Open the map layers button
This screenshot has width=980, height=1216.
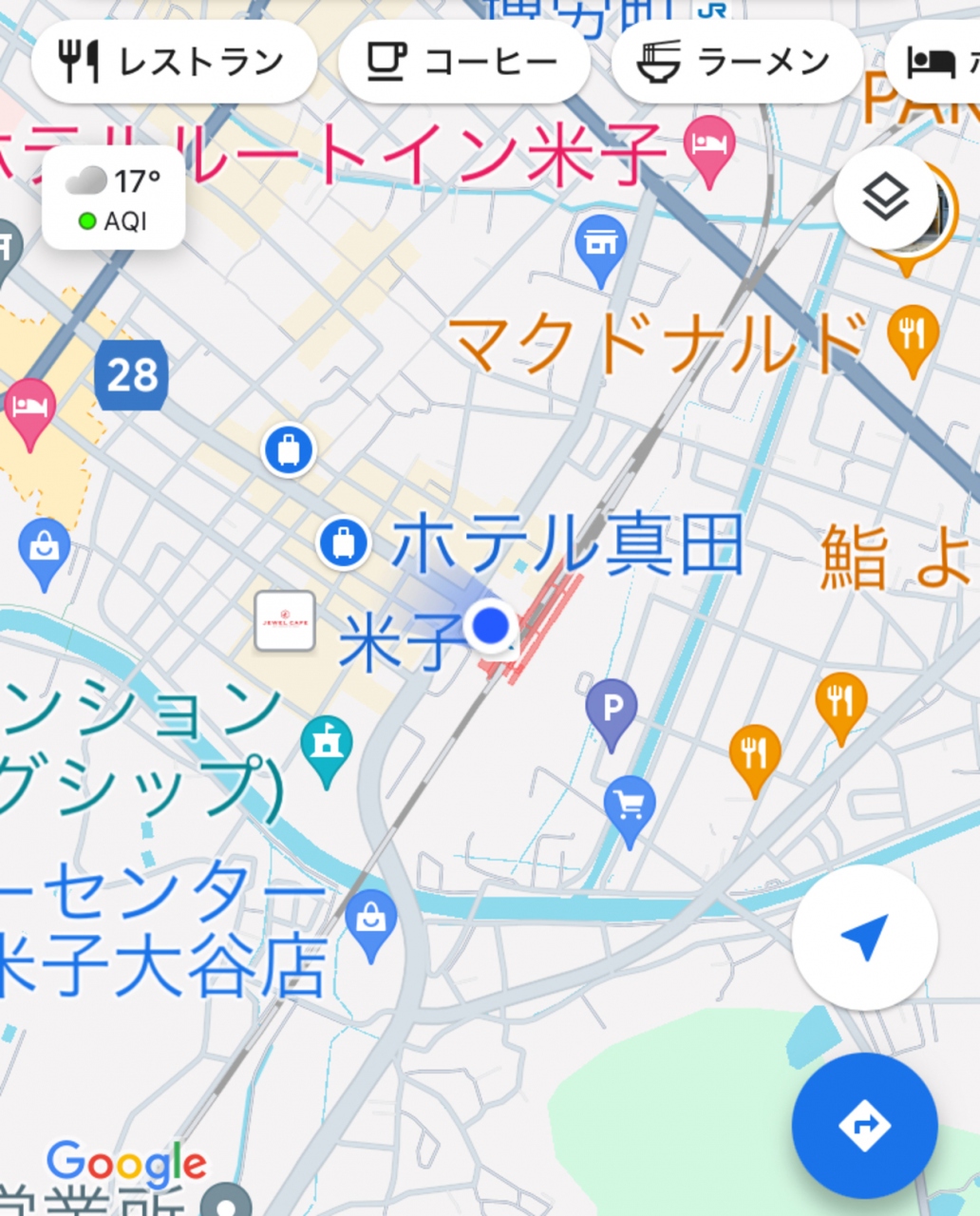(885, 199)
